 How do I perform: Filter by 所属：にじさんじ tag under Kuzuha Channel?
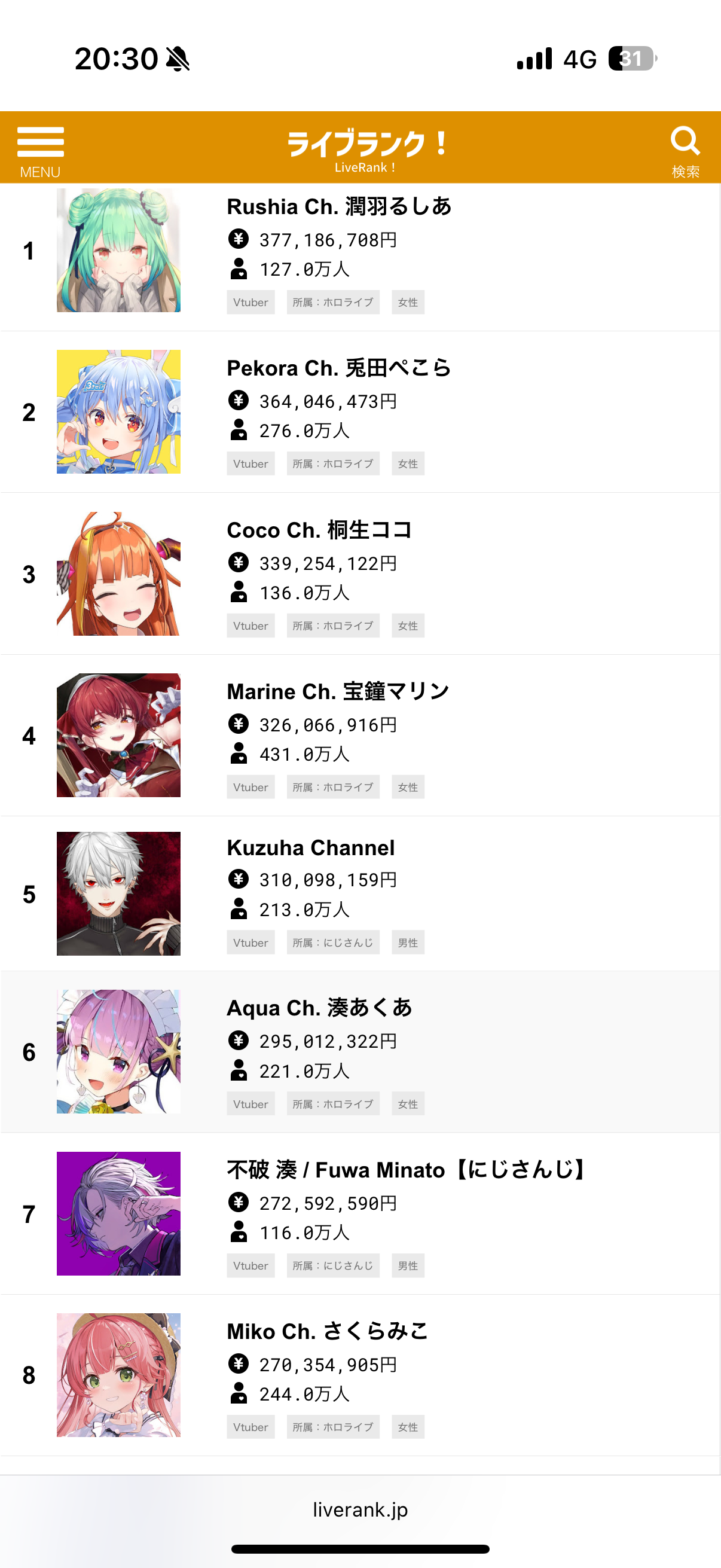[x=333, y=943]
